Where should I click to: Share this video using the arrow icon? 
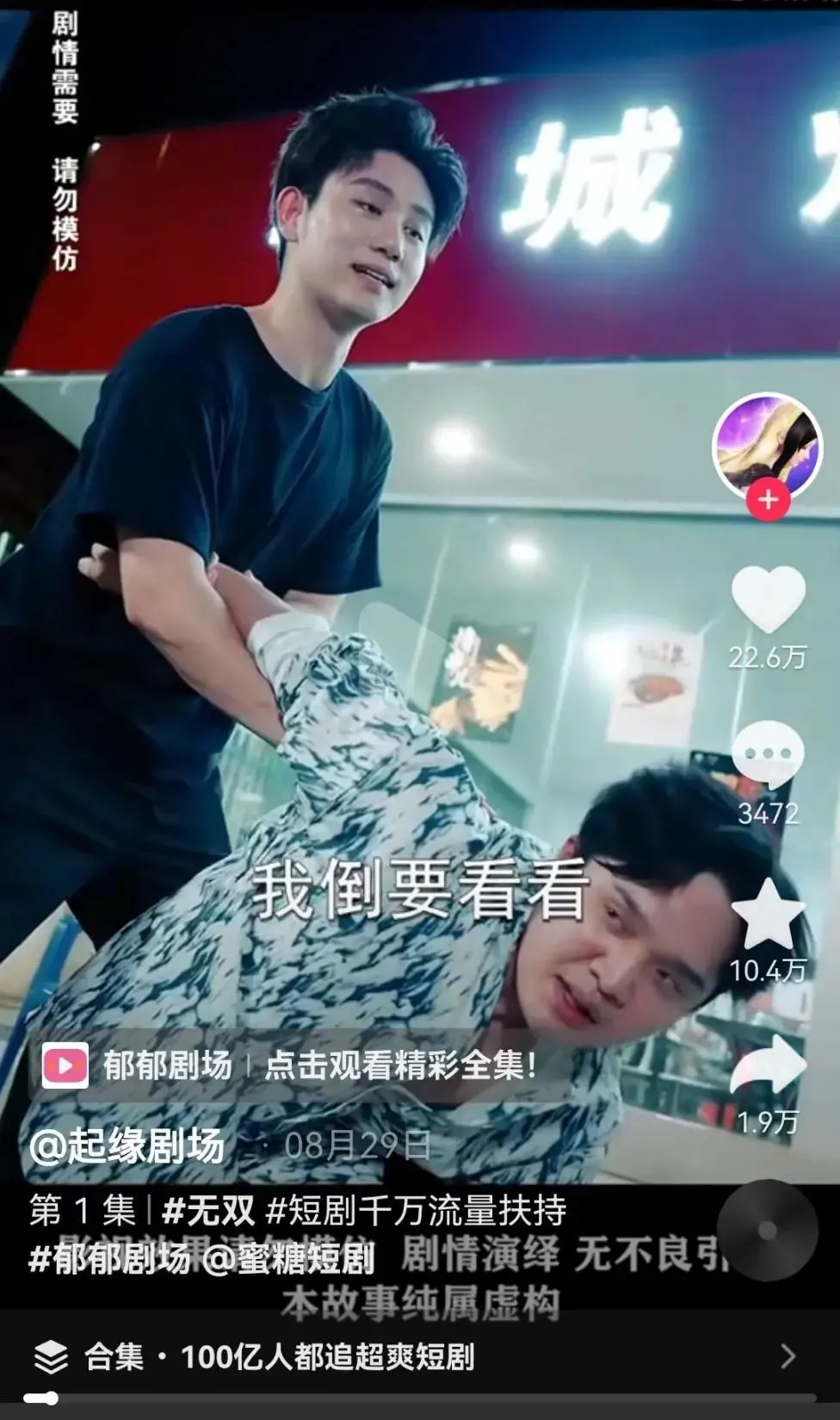pos(768,1067)
